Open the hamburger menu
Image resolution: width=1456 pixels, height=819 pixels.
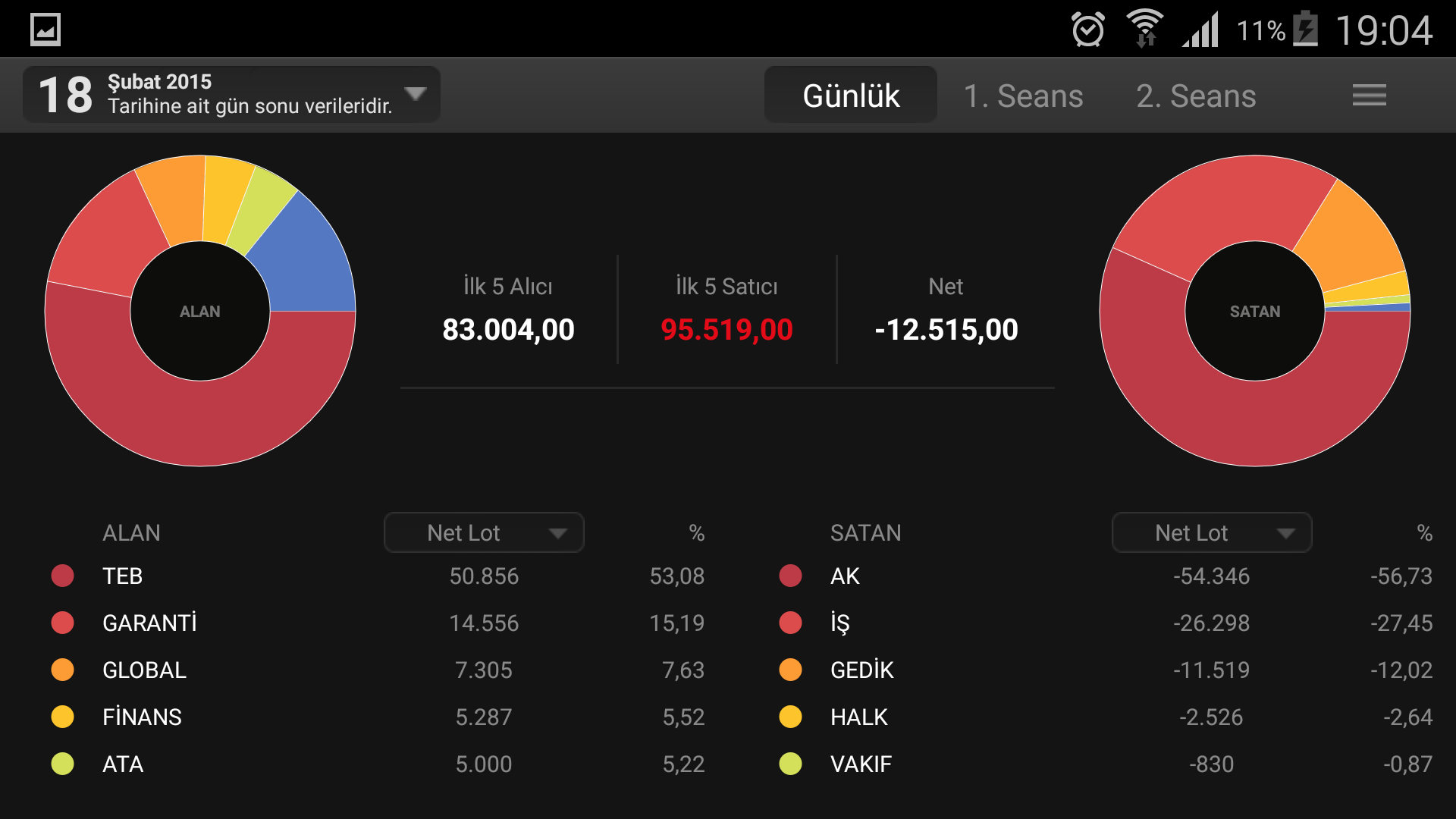(1369, 96)
